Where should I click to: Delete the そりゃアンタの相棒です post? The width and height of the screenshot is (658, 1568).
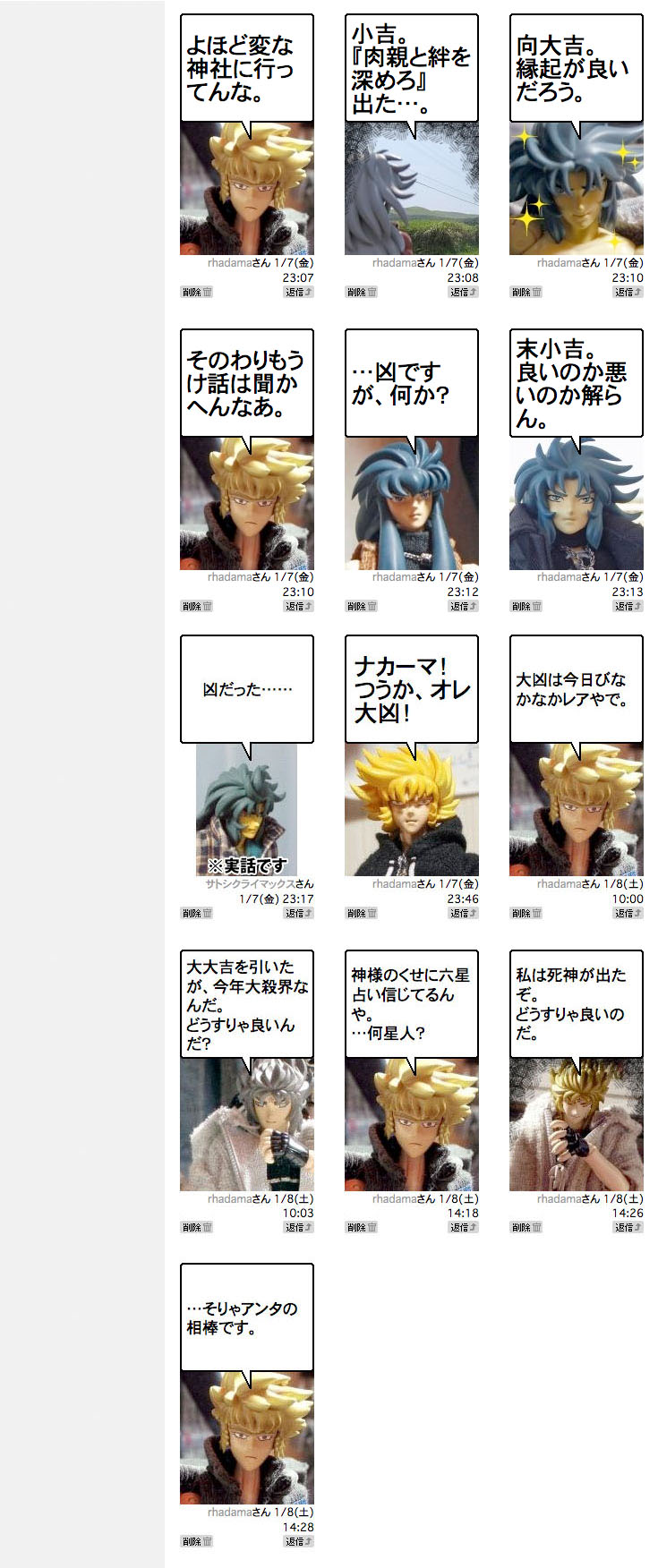(x=197, y=1541)
